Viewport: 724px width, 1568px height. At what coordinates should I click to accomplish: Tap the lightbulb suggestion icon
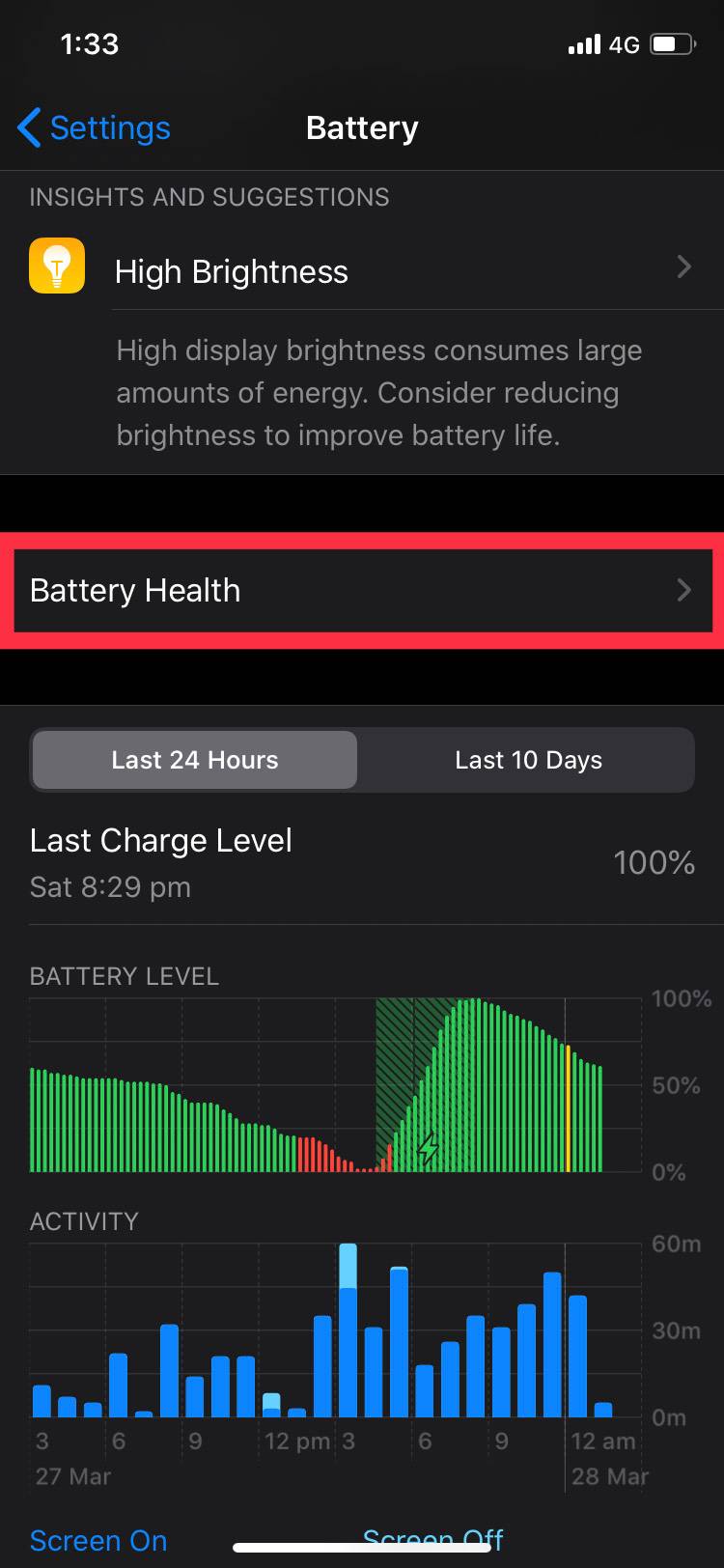pyautogui.click(x=56, y=266)
